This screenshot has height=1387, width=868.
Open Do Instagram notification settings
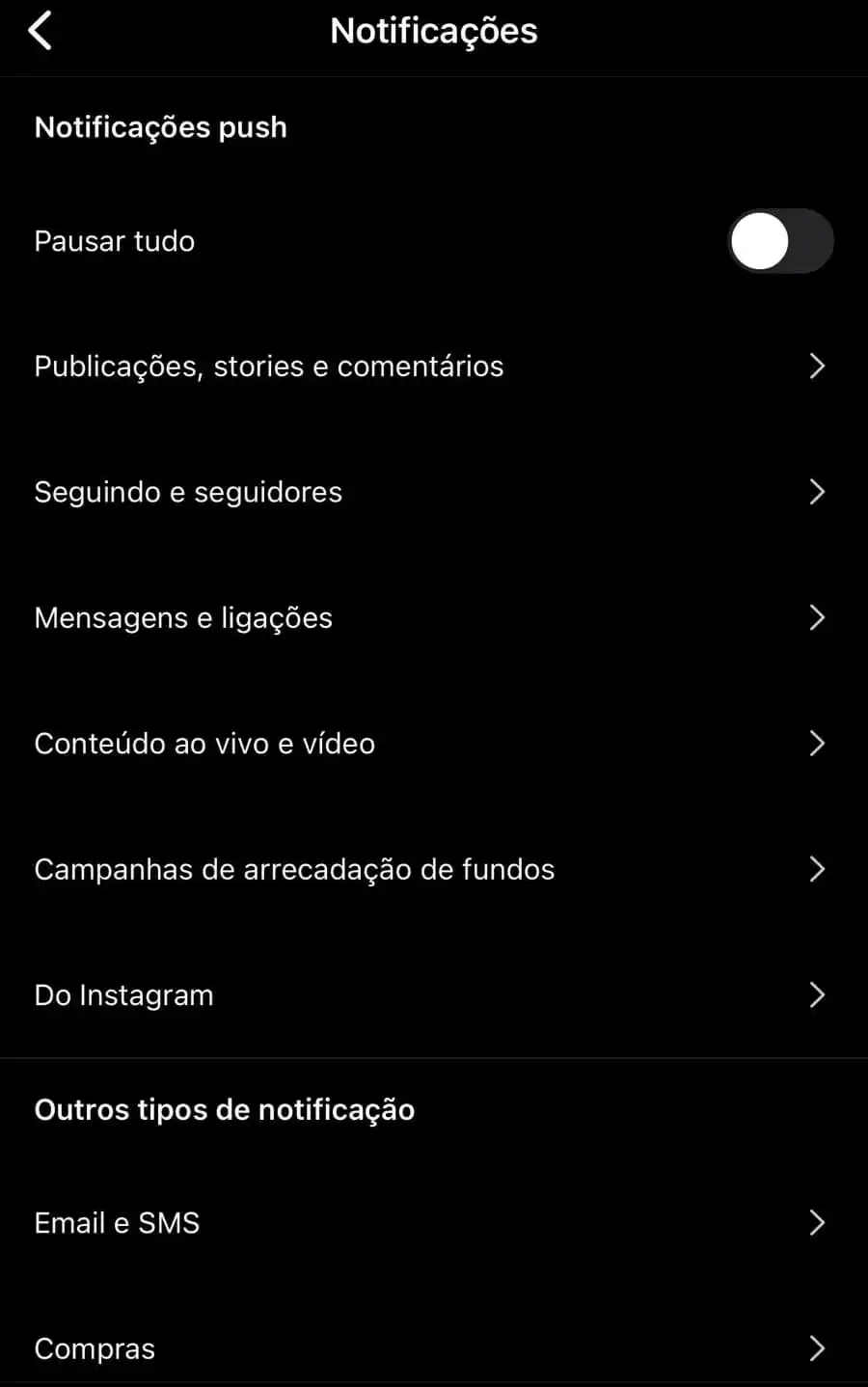click(x=123, y=994)
